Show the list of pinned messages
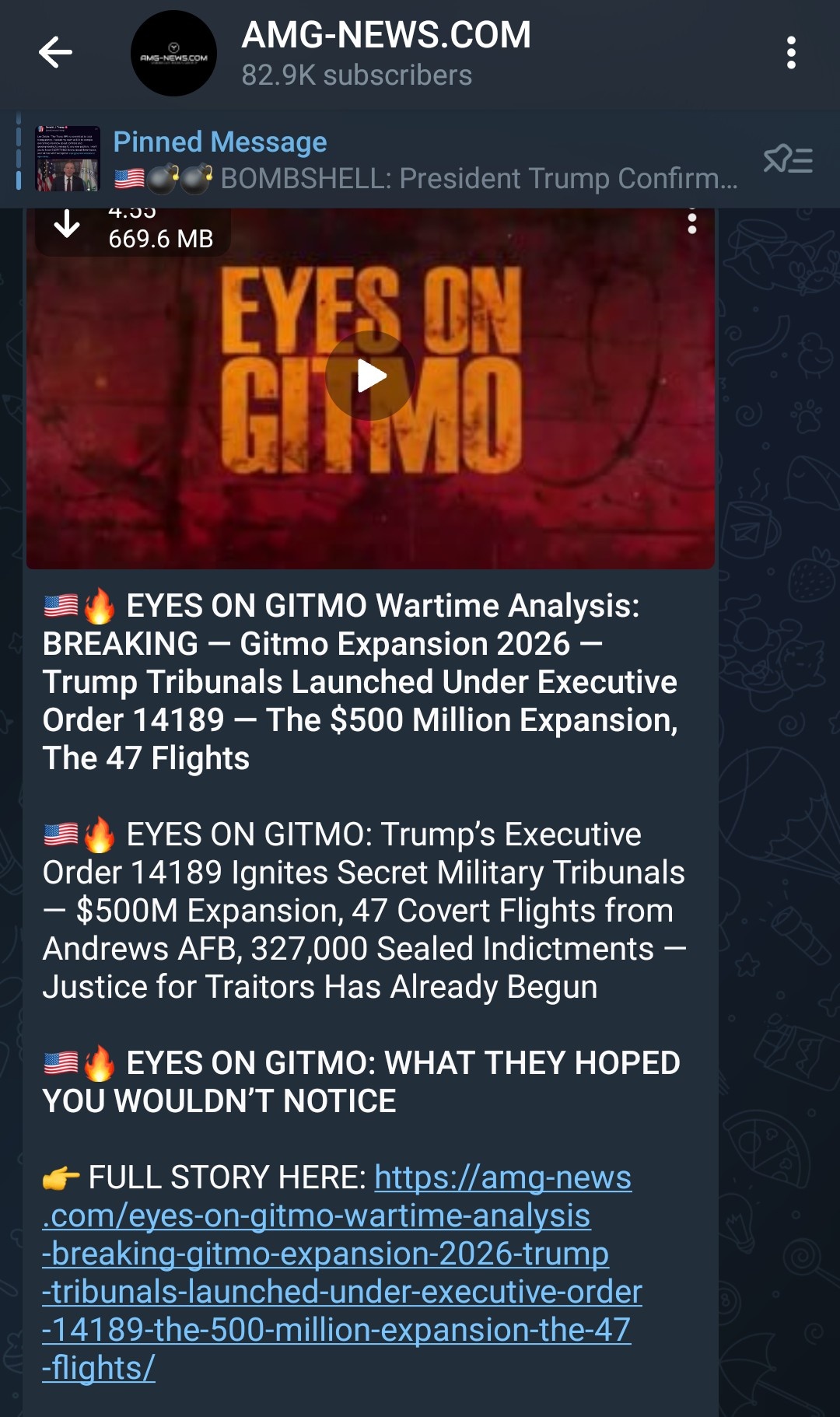The height and width of the screenshot is (1417, 840). [x=788, y=160]
